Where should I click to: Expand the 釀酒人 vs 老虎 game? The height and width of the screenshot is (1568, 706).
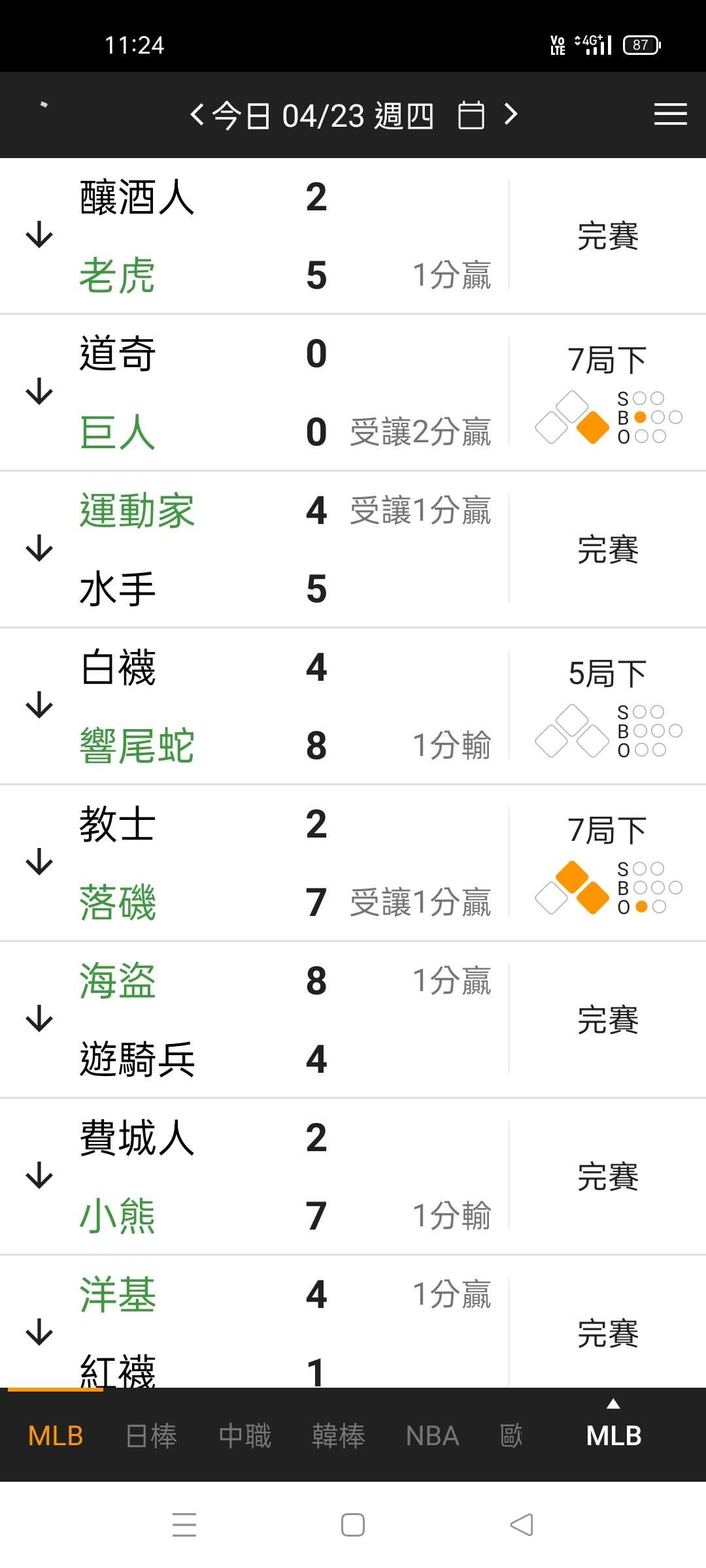coord(39,235)
